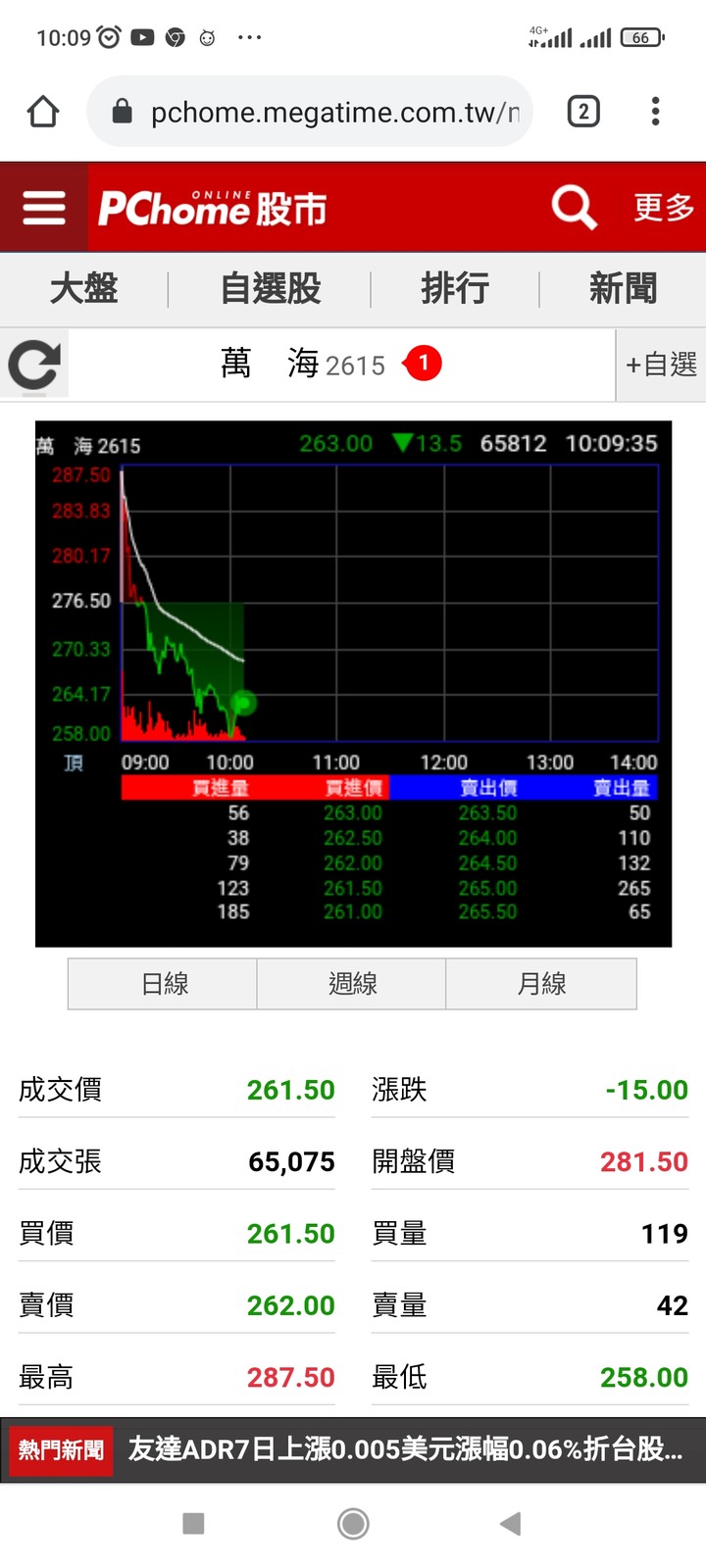Show the 日線 daily chart
Screen dimensions: 706x1568
point(163,984)
